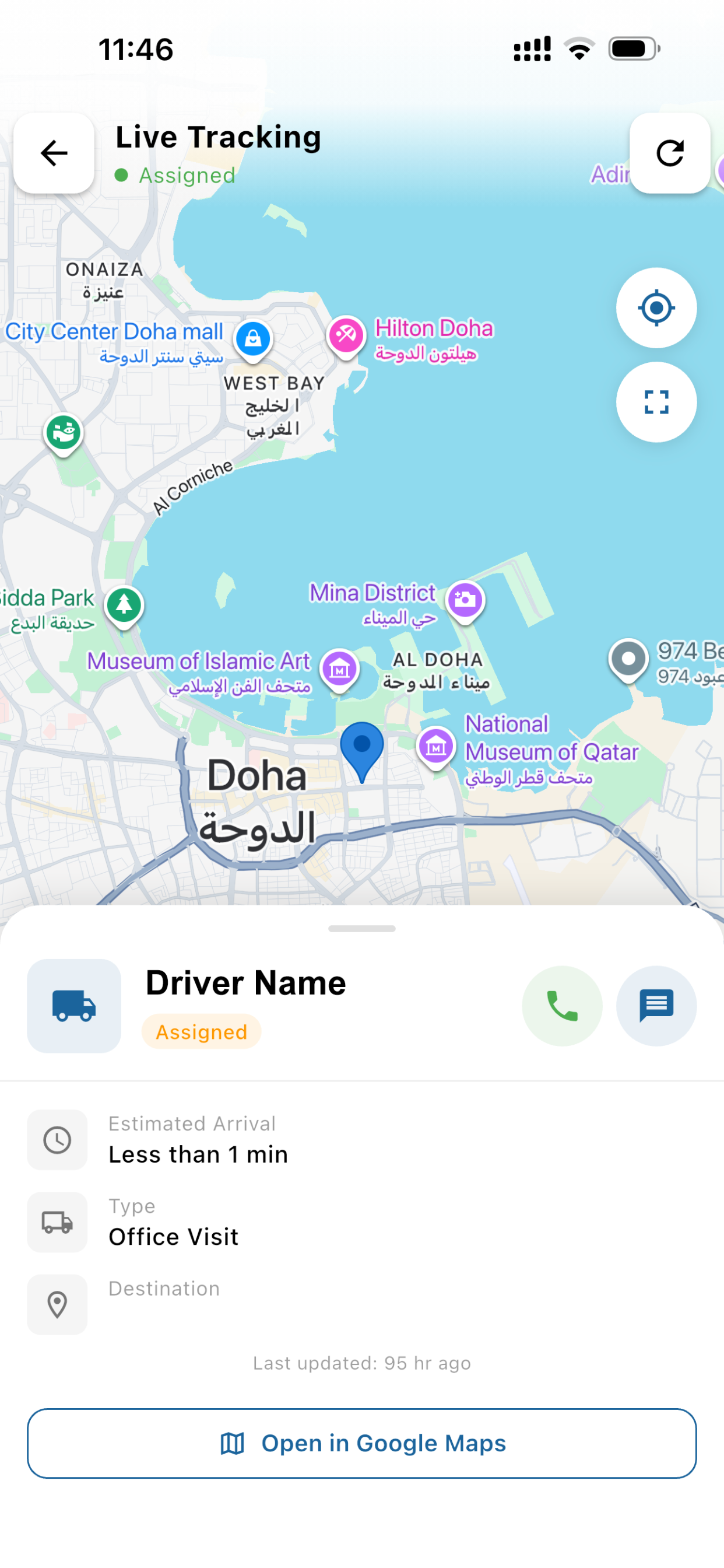Select the City Center Doha mall marker
The height and width of the screenshot is (1568, 724).
pos(253,338)
